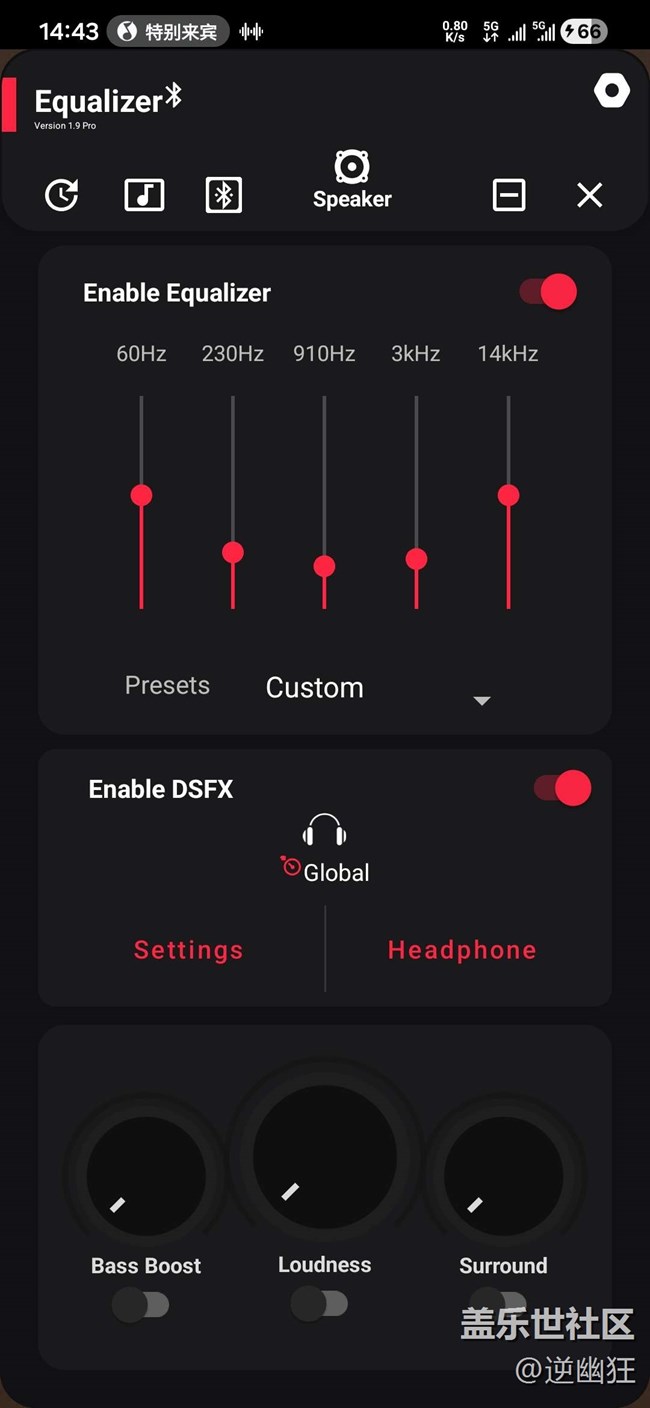Screen dimensions: 650x1408
Task: Select the Speaker output
Action: pyautogui.click(x=352, y=180)
